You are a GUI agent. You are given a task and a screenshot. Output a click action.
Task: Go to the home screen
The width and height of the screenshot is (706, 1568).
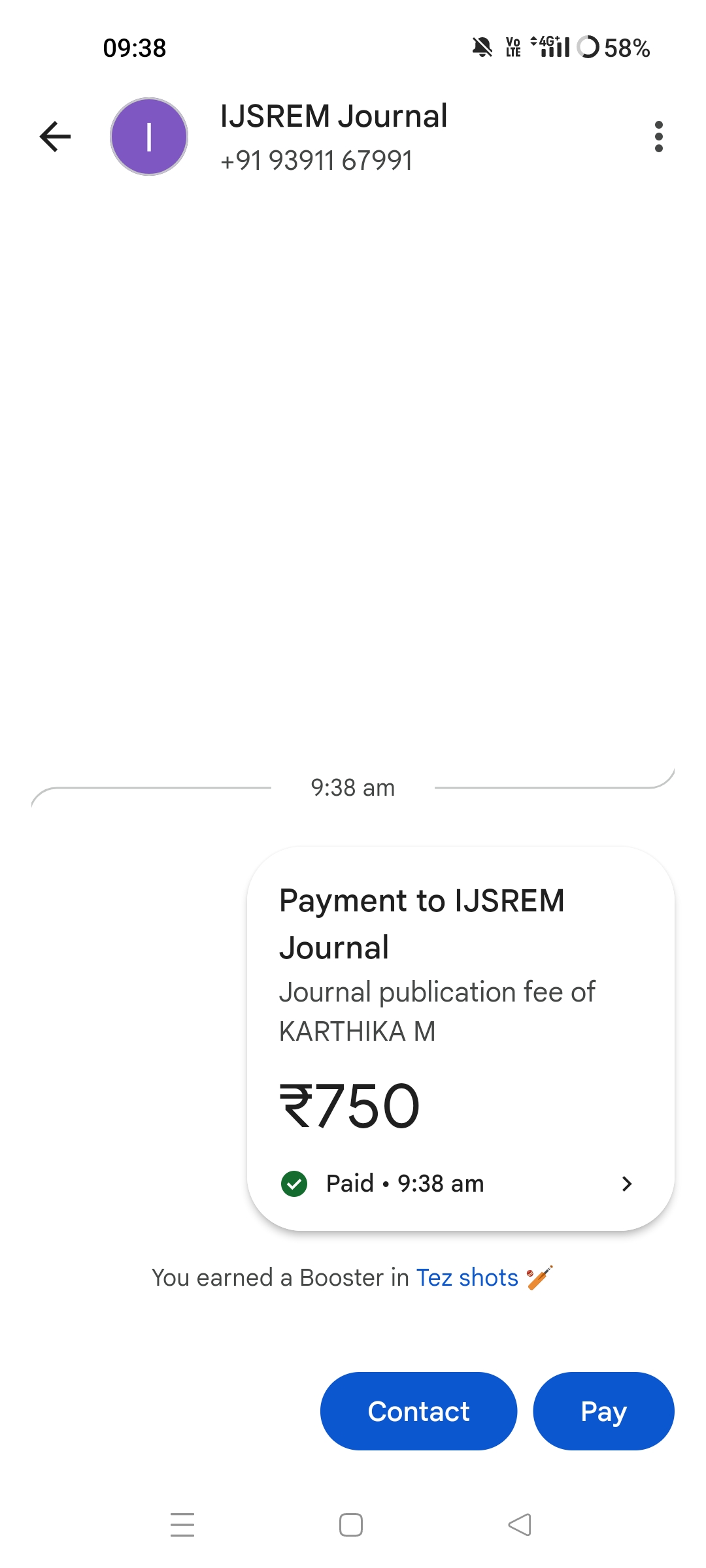[x=351, y=1525]
